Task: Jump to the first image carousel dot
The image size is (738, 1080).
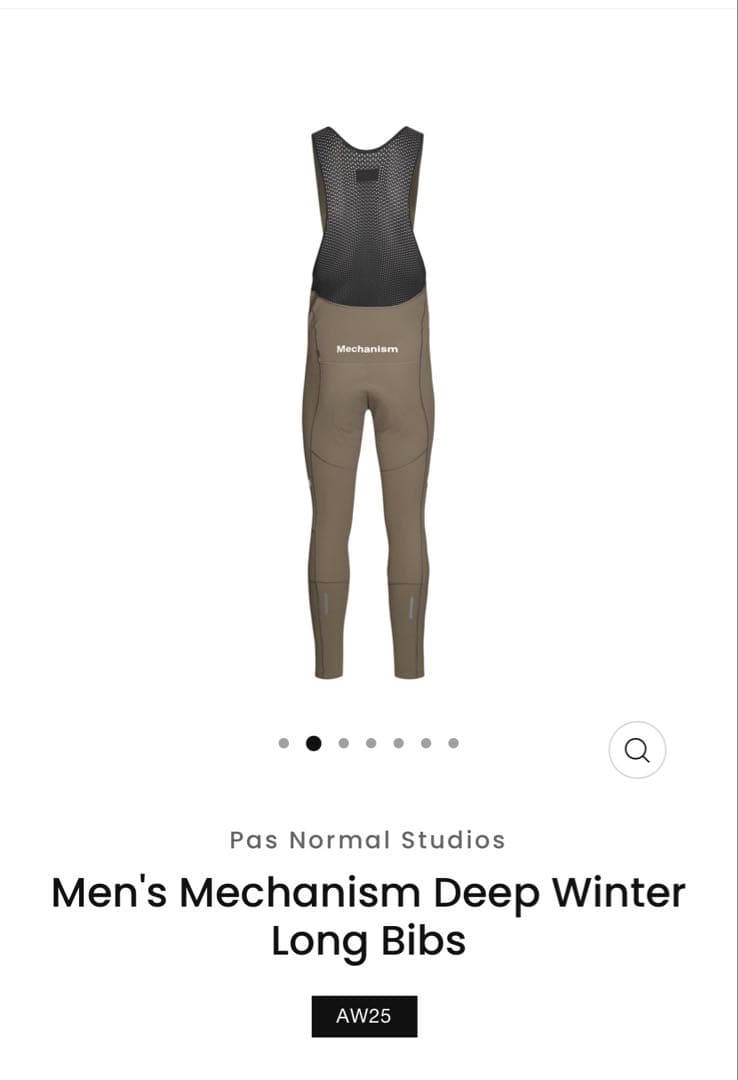Action: (x=284, y=743)
